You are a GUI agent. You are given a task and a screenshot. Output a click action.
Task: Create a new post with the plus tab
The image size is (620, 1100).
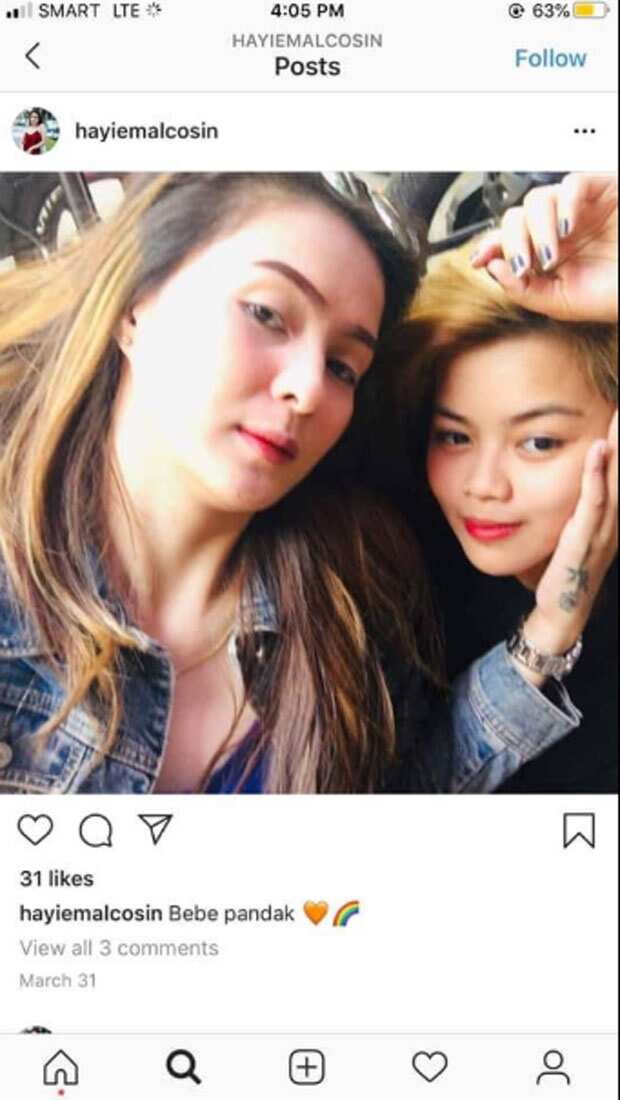pos(307,1068)
